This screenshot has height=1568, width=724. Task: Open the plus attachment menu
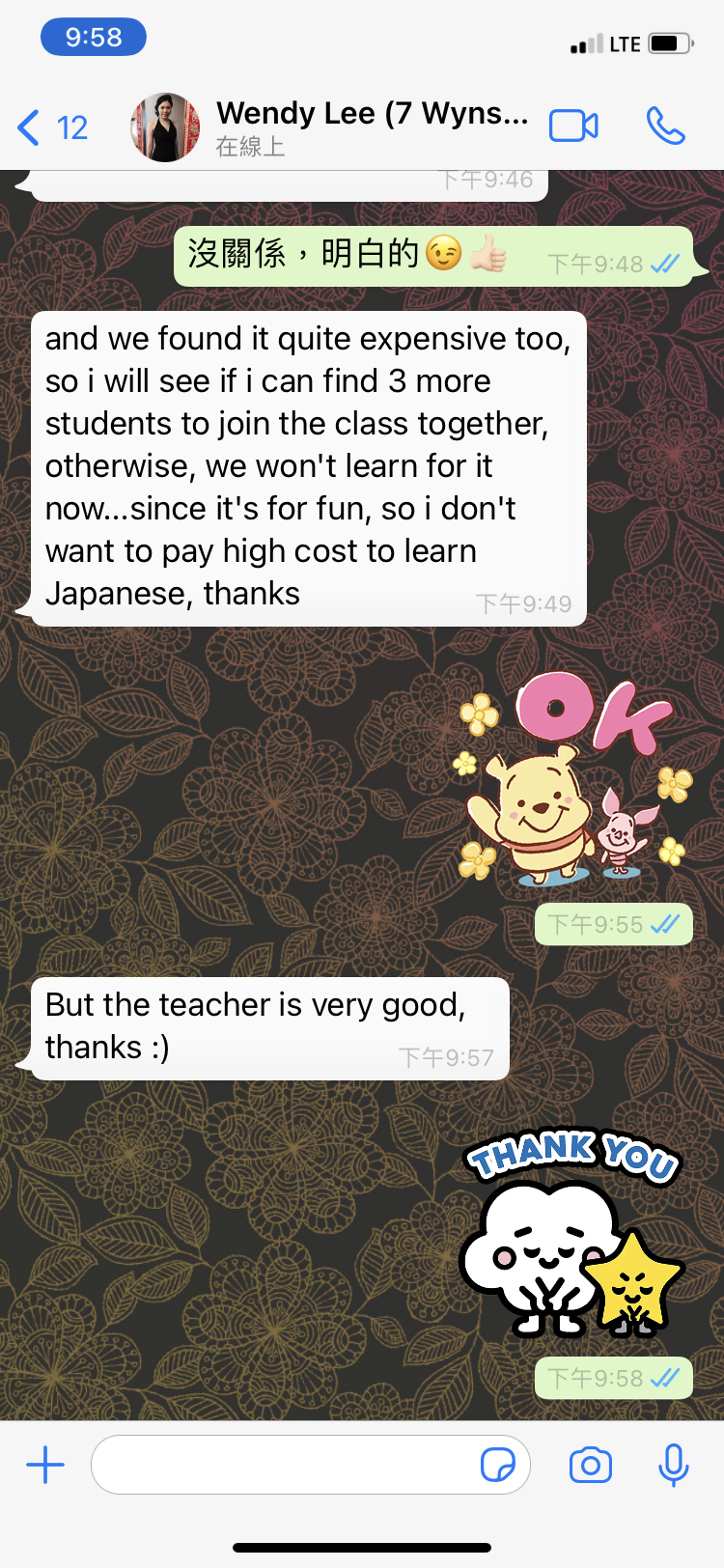pyautogui.click(x=45, y=1465)
